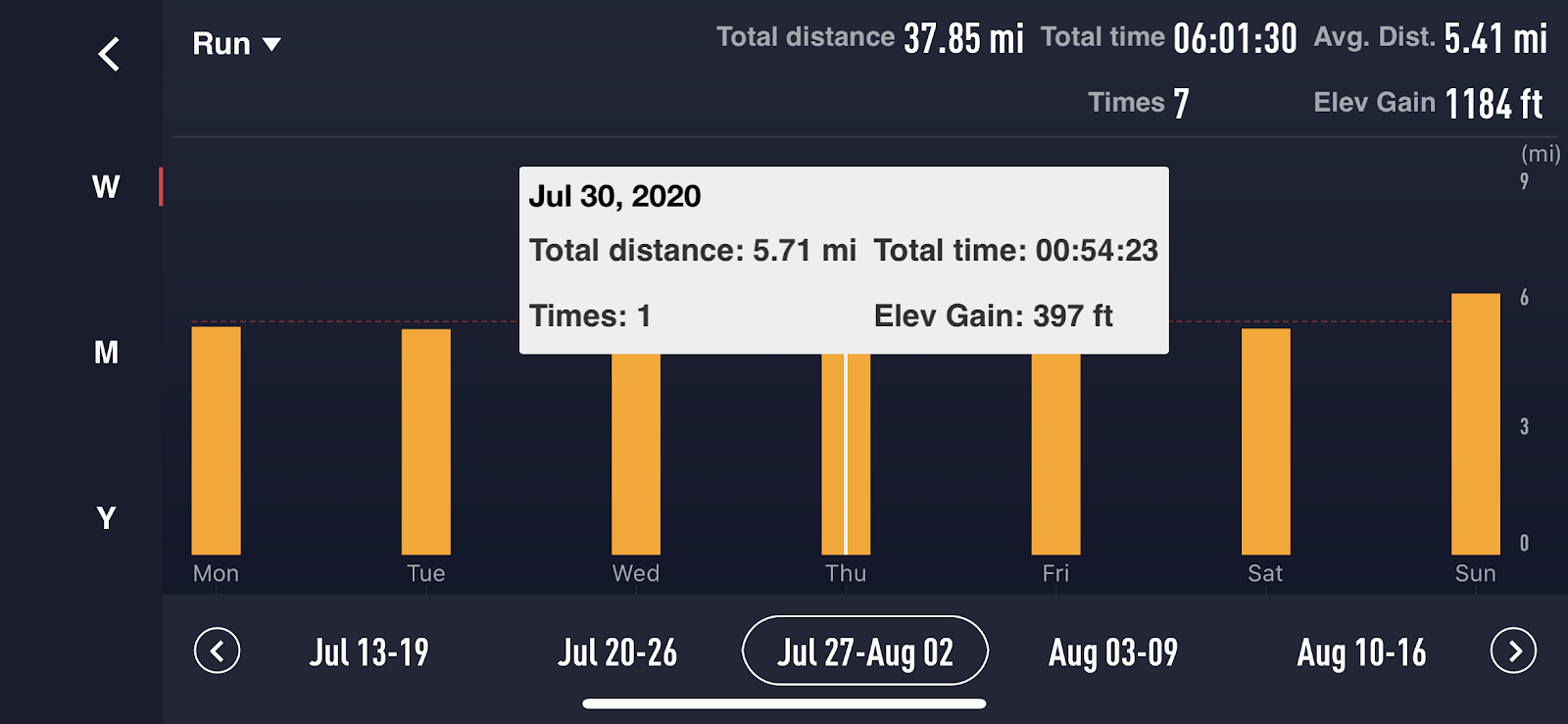
Task: Select the Jul 20-26 week
Action: coord(617,652)
